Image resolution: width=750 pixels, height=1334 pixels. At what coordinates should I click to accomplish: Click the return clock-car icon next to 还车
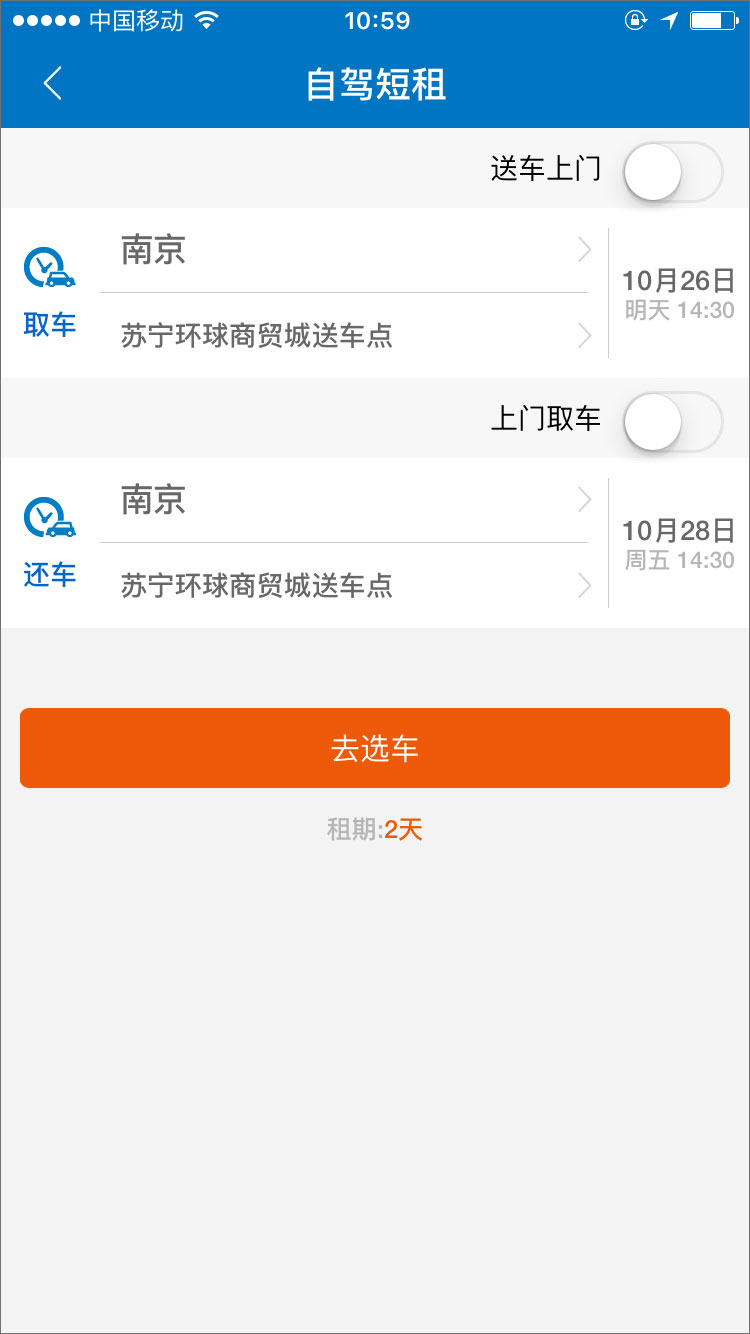tap(48, 515)
